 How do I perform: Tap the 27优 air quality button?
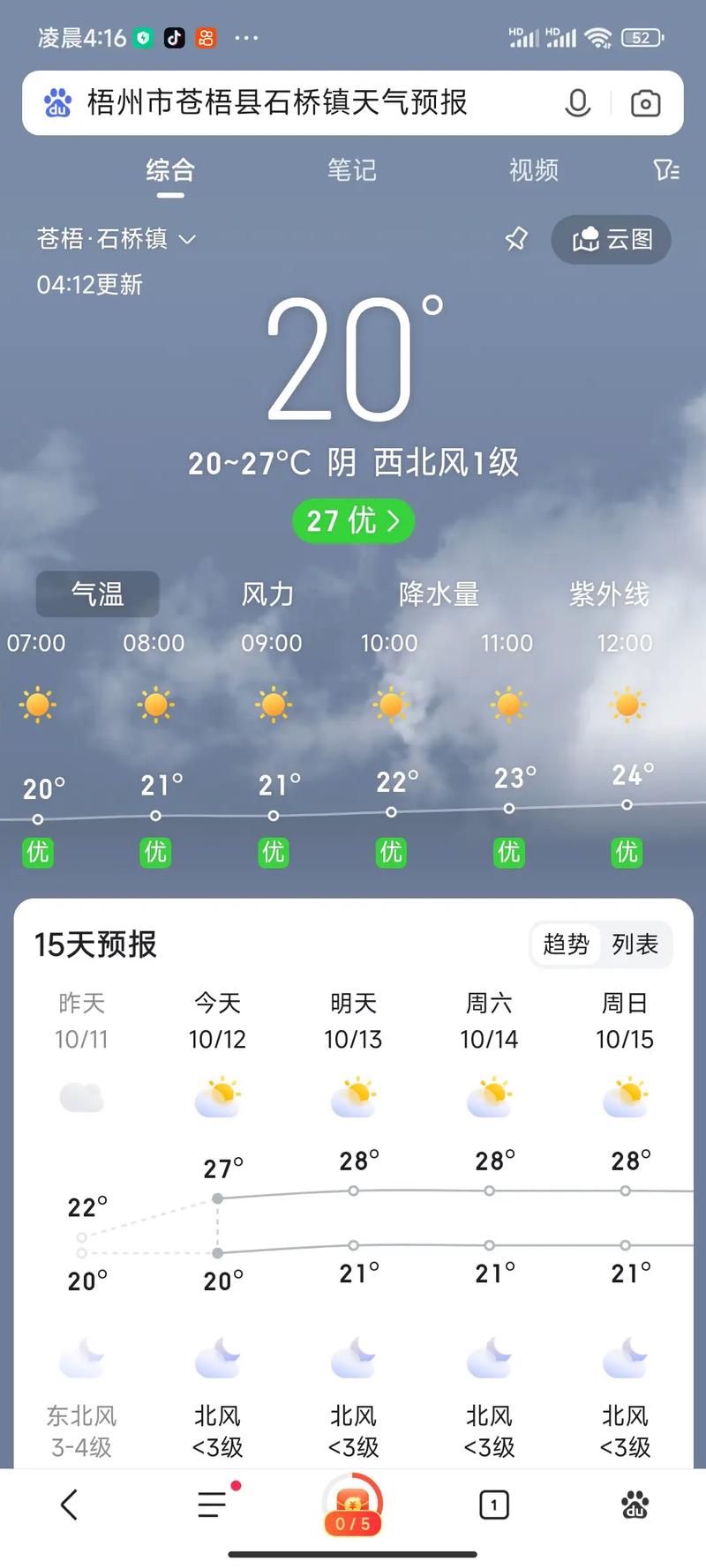pos(353,521)
